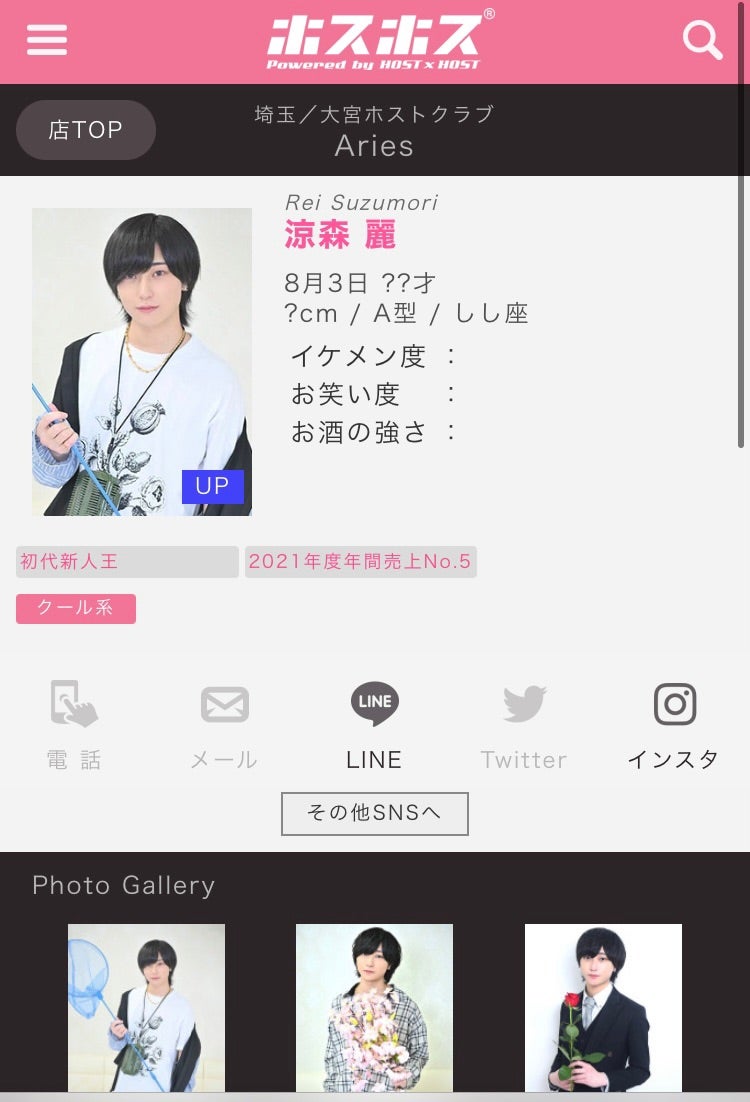Select the 2021年度年間売上No.5 tag
Viewport: 750px width, 1102px height.
pos(360,562)
